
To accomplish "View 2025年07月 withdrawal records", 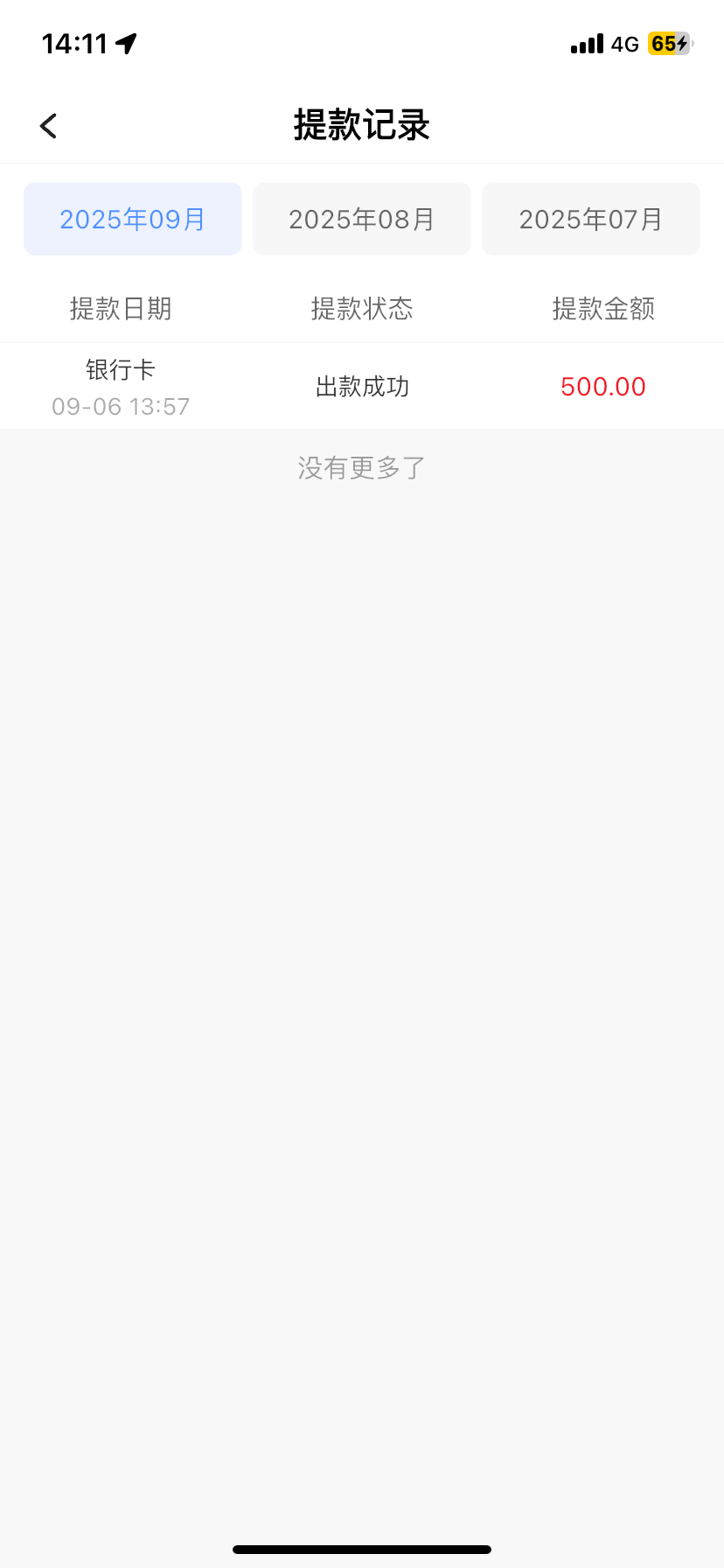I will tap(591, 219).
